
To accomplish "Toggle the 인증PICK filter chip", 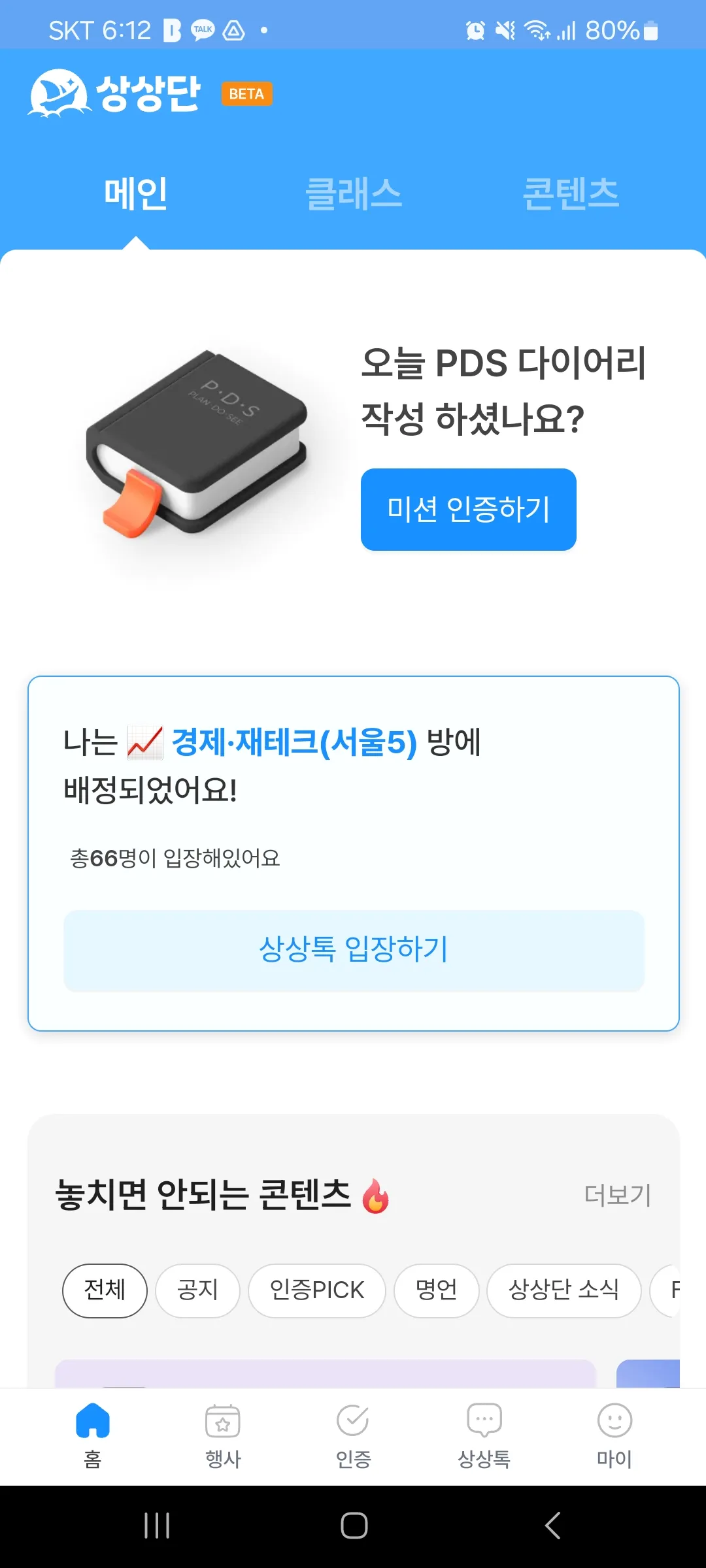I will pyautogui.click(x=316, y=1290).
